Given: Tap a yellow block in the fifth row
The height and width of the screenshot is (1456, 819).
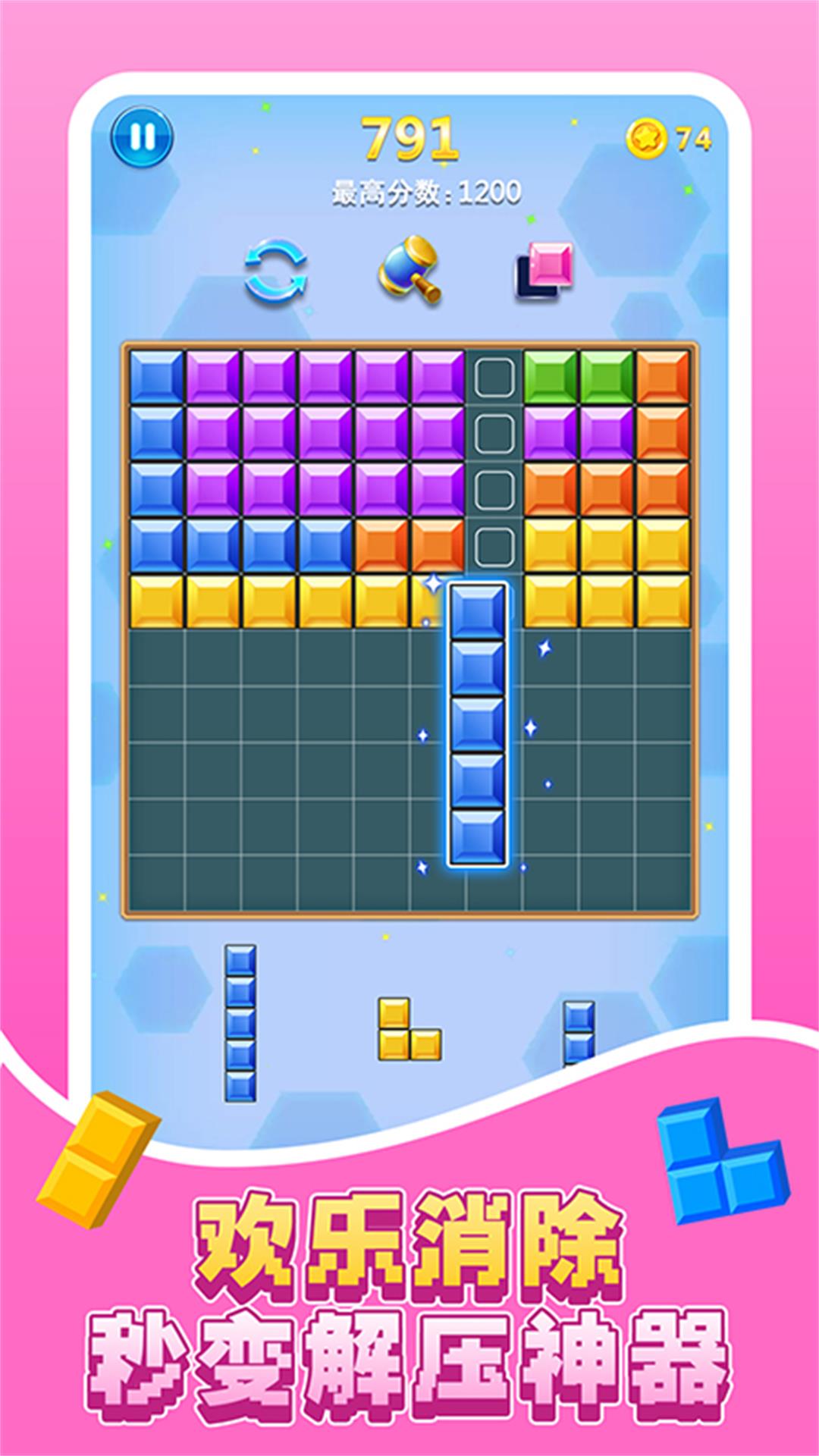Looking at the screenshot, I should pos(212,603).
